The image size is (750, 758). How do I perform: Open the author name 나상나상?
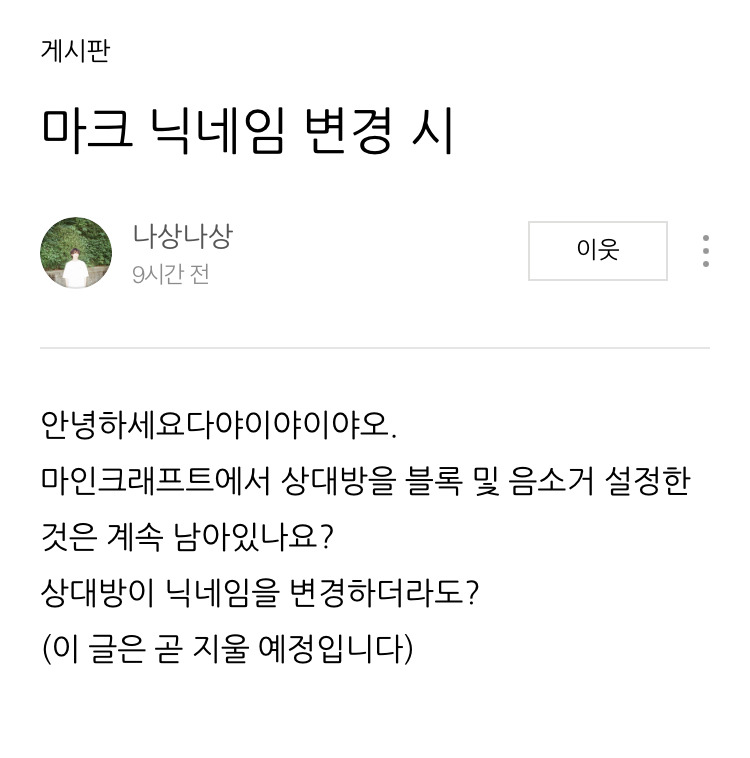pyautogui.click(x=183, y=236)
